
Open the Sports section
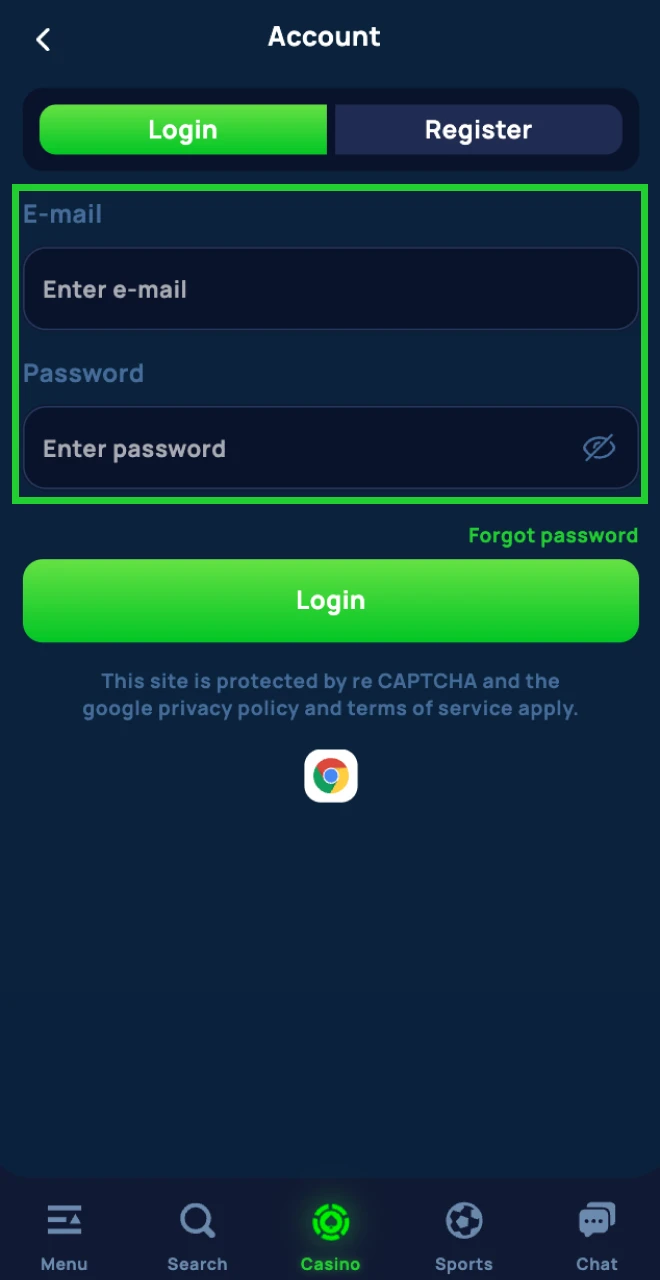click(463, 1235)
